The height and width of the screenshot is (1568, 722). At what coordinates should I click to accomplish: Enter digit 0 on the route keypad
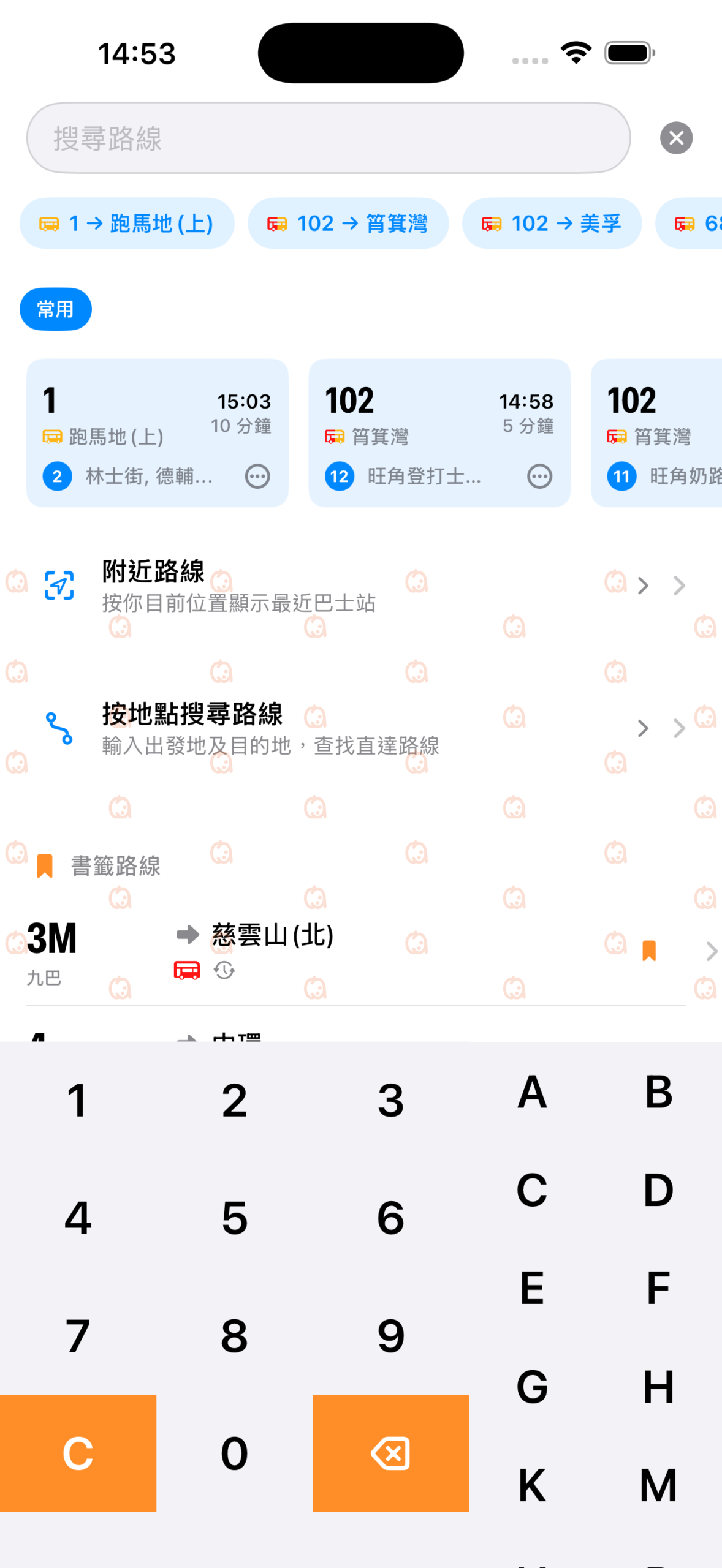(234, 1453)
